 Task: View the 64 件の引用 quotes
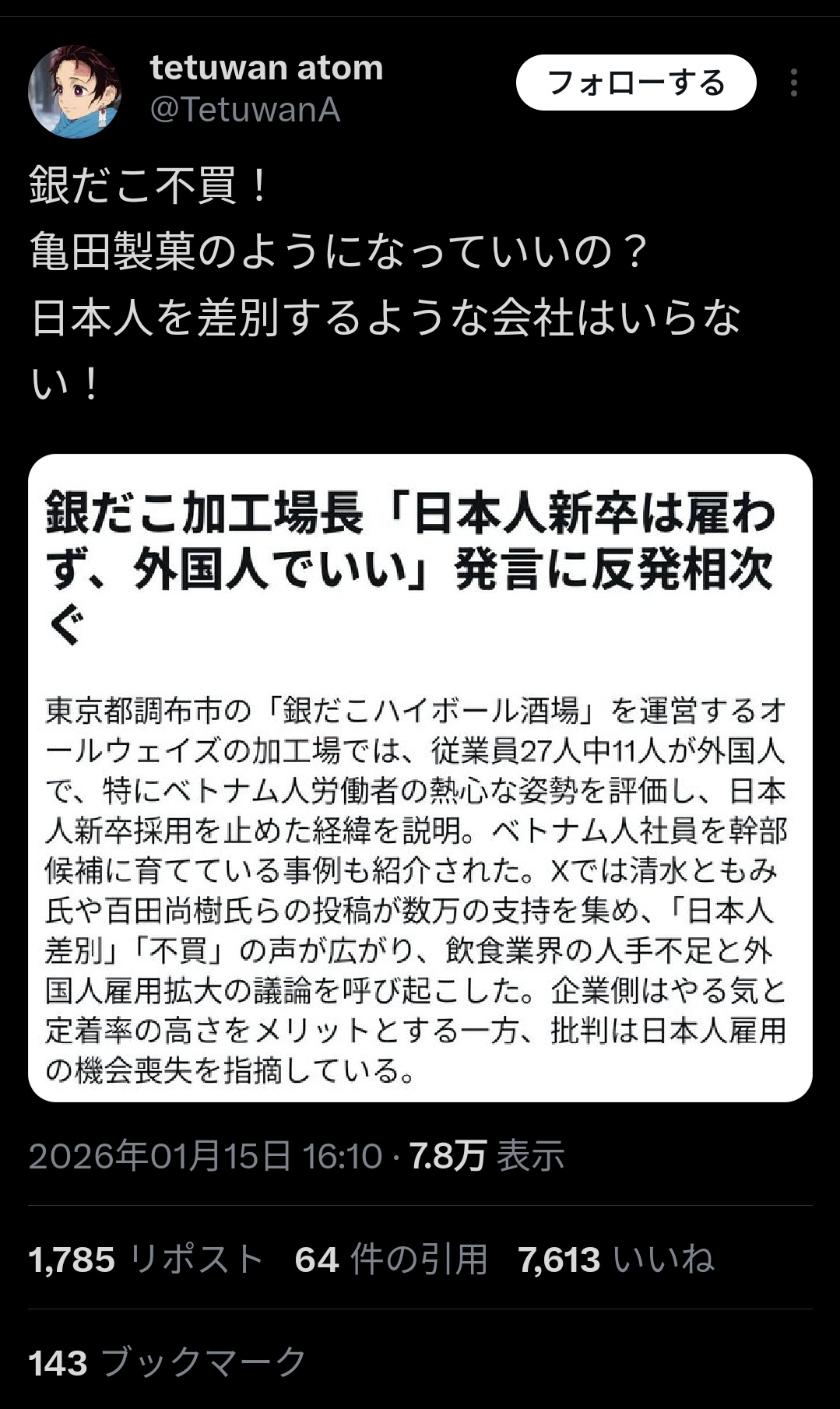(x=392, y=1259)
